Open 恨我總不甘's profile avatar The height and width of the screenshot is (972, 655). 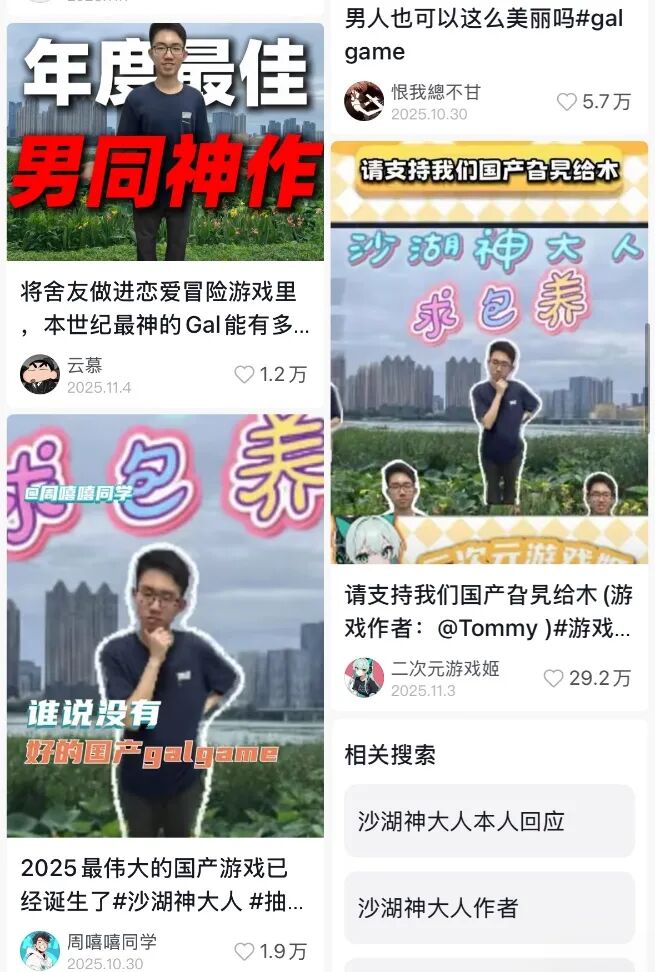click(364, 101)
